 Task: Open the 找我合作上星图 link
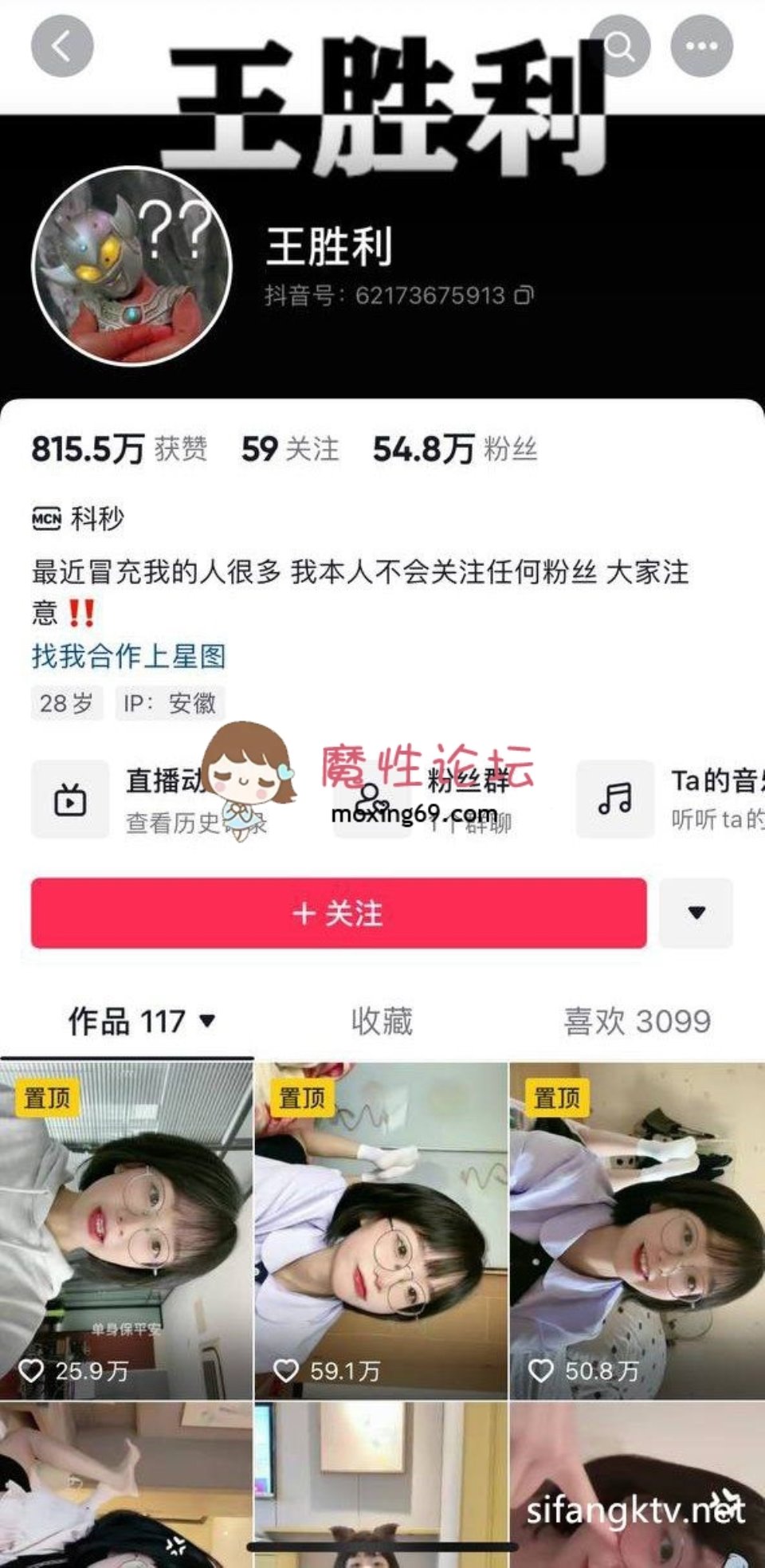tap(129, 656)
